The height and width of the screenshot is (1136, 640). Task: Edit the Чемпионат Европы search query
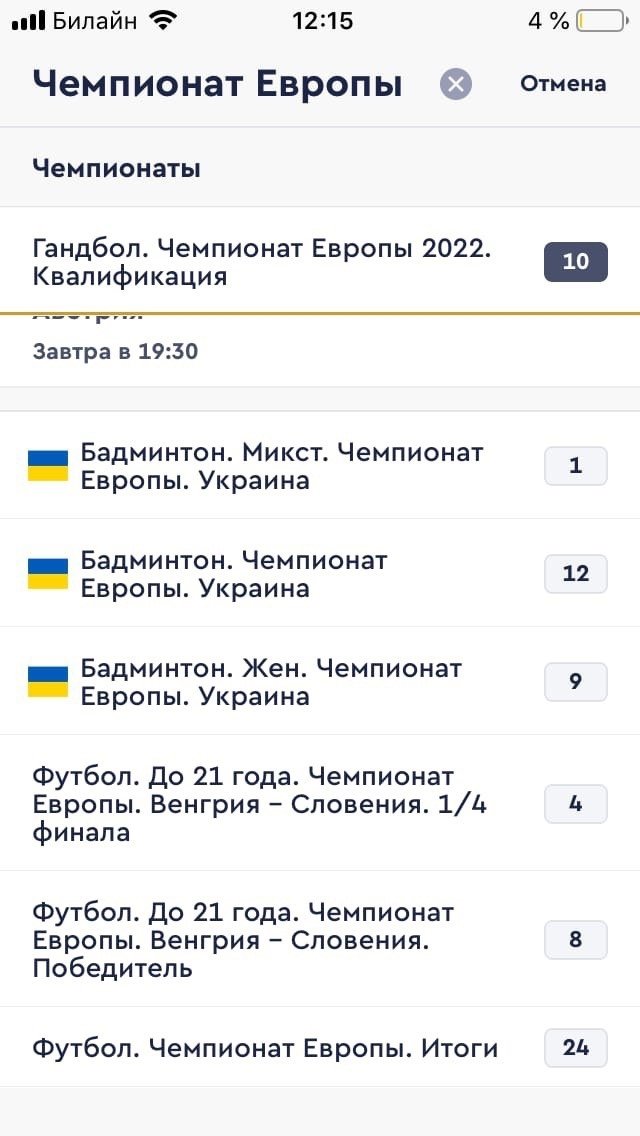point(217,84)
